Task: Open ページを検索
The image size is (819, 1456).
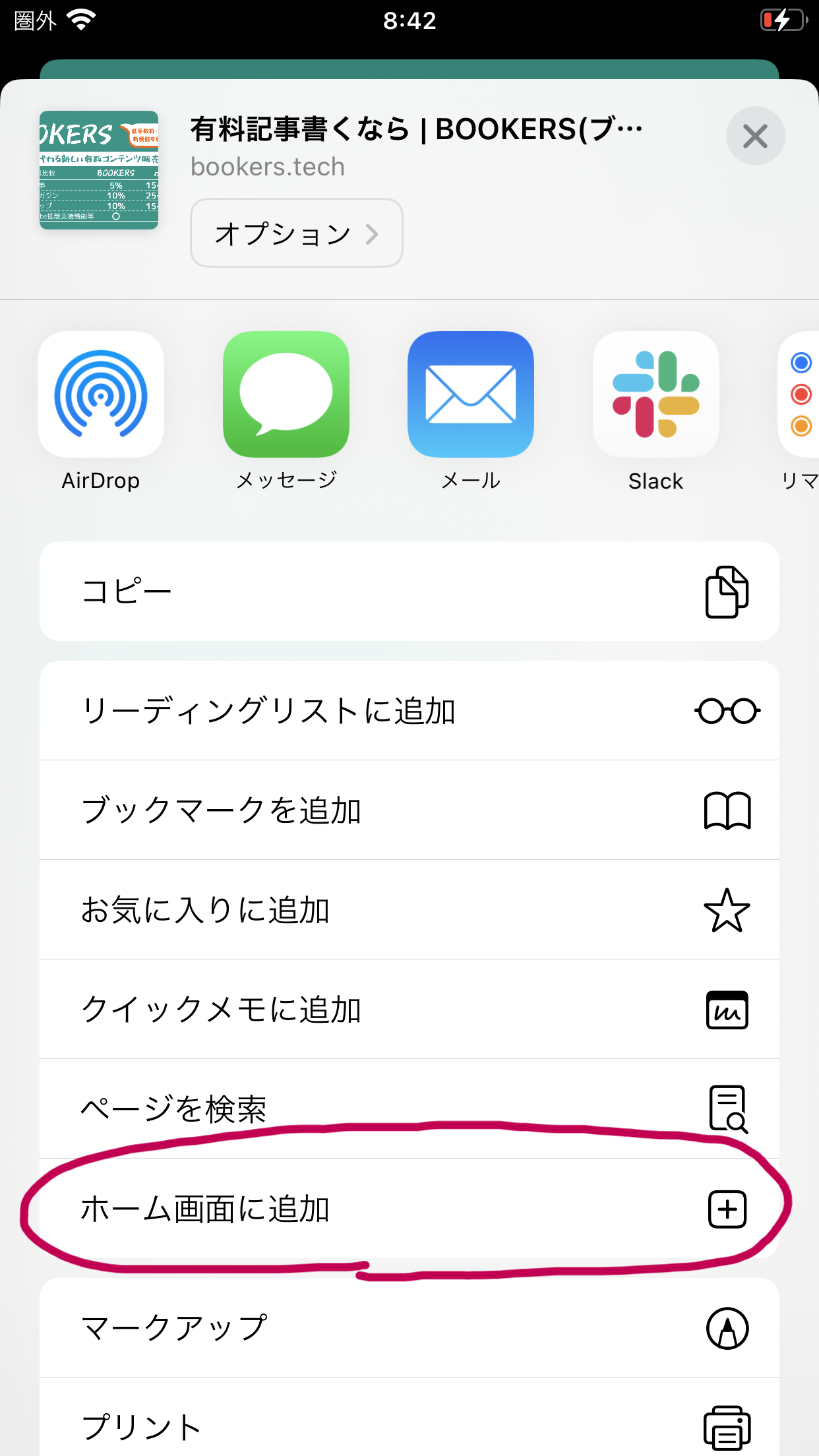Action: (x=409, y=1108)
